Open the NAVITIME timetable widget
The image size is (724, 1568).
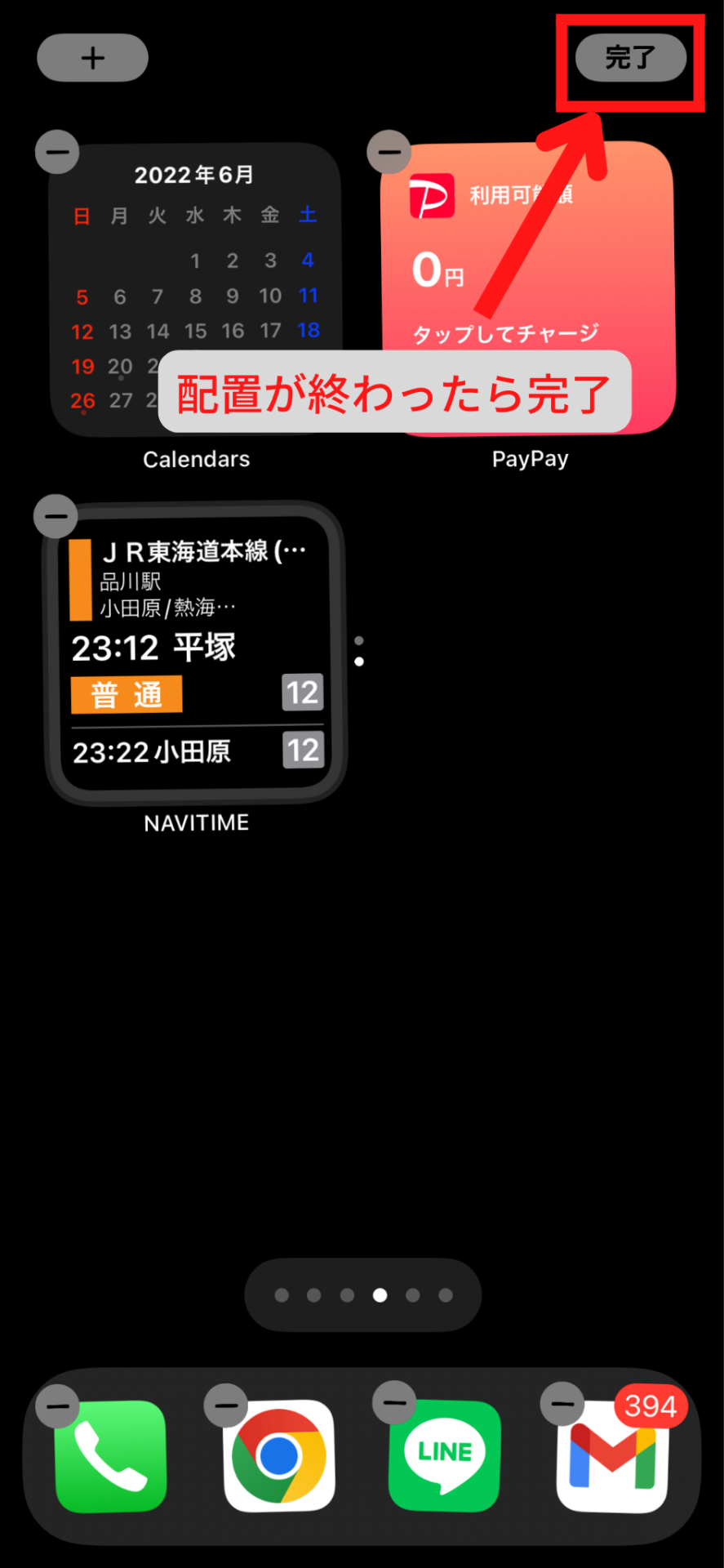click(196, 653)
